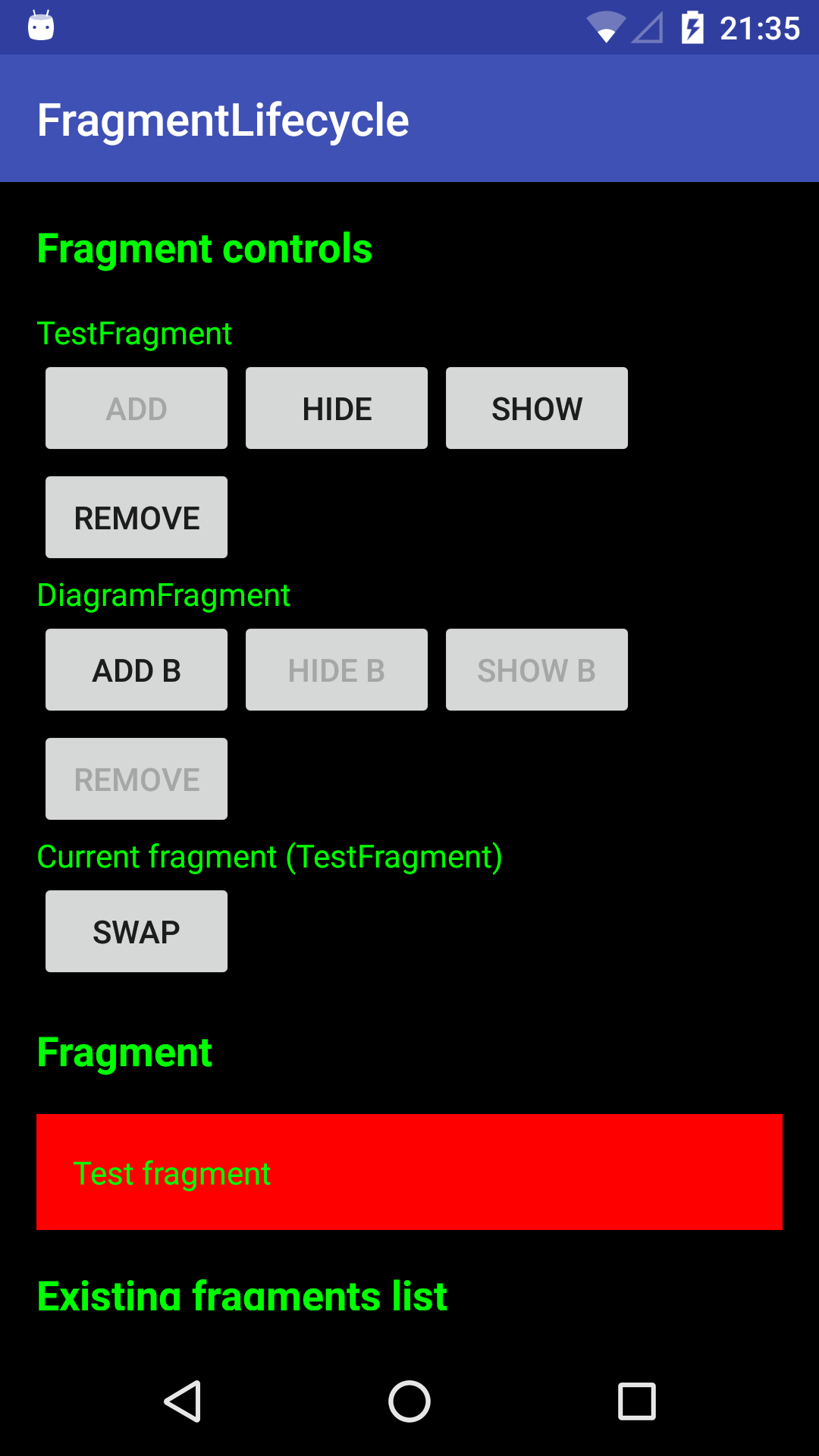The width and height of the screenshot is (819, 1456).
Task: Go back using the navigation bar
Action: (x=182, y=1401)
